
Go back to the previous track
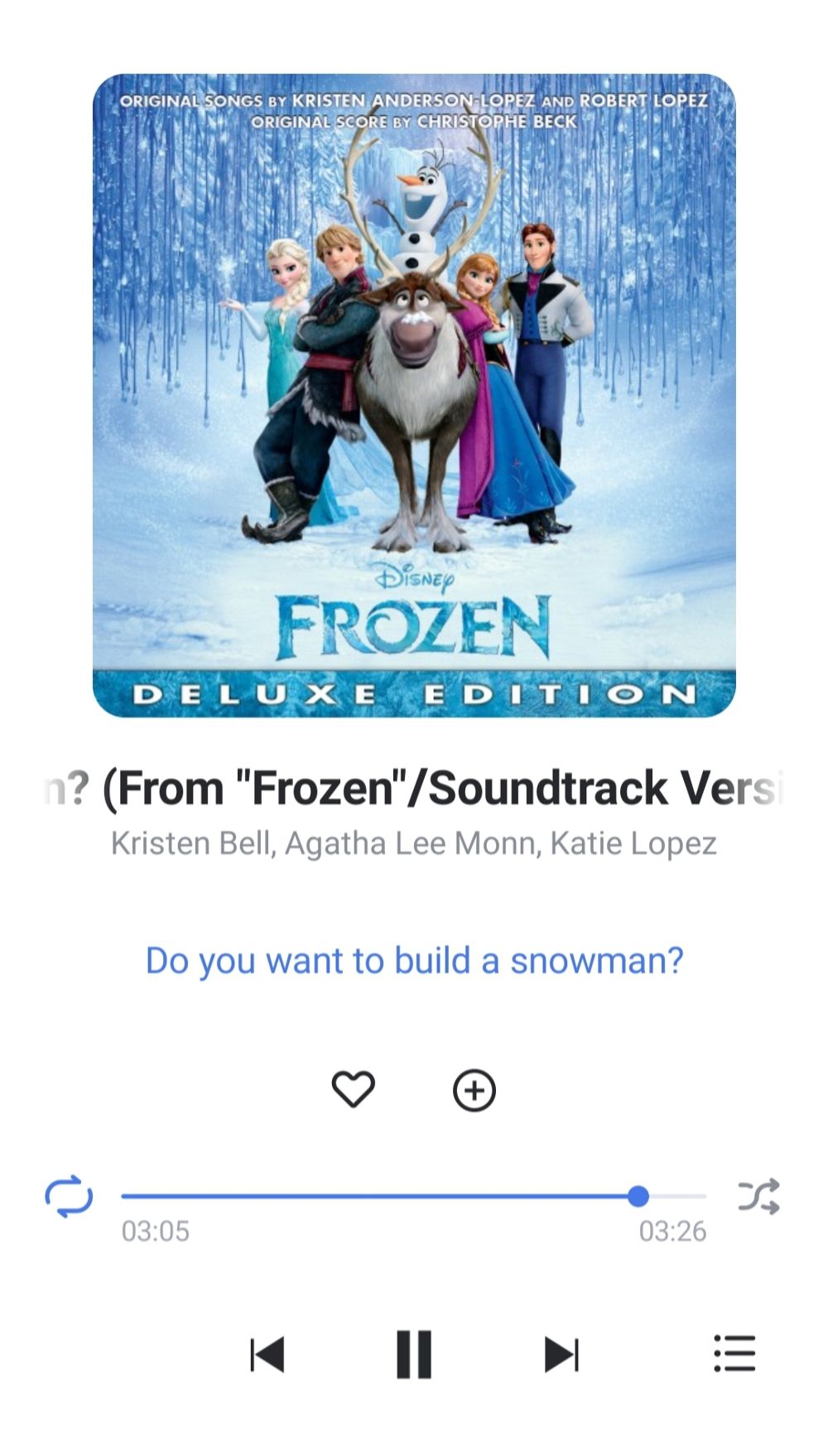pos(267,1355)
